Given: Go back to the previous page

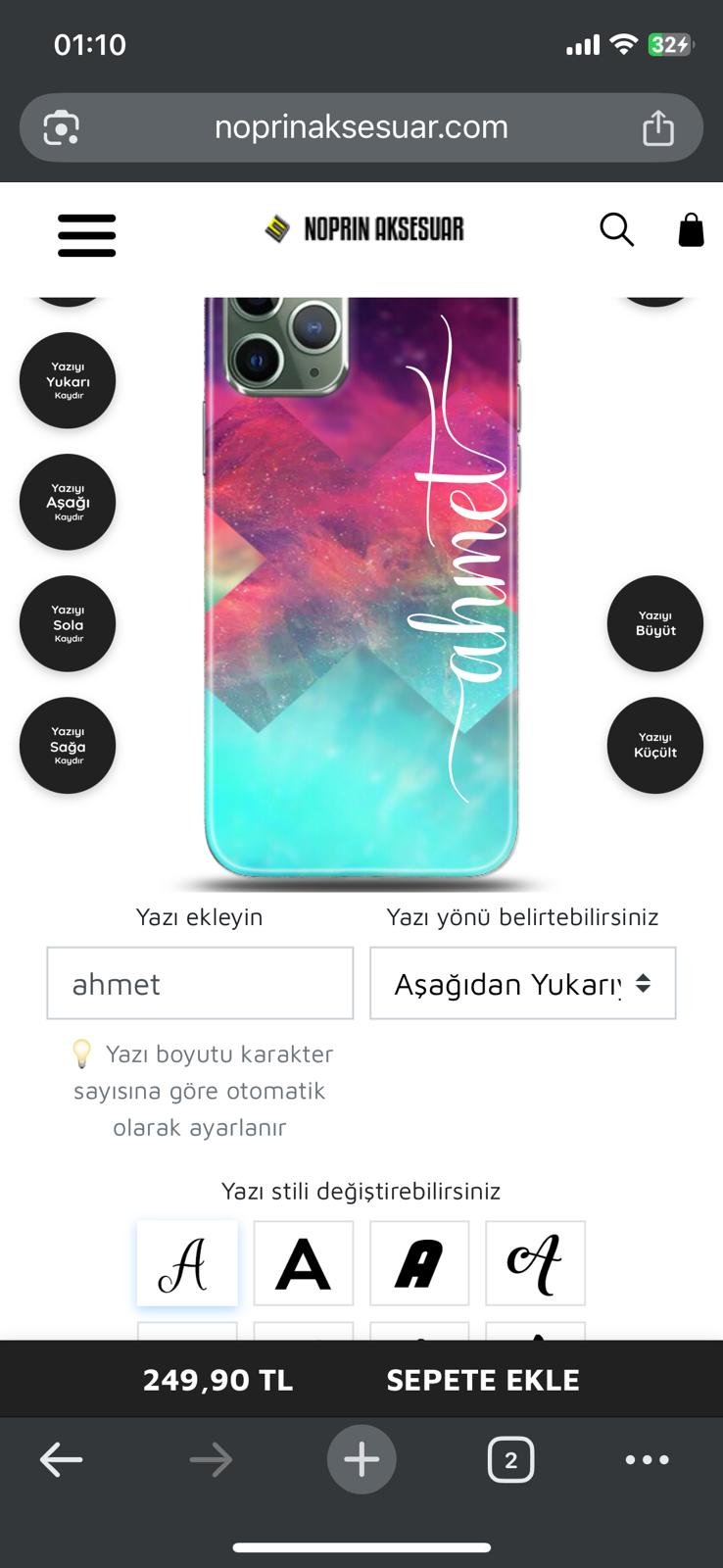Looking at the screenshot, I should pyautogui.click(x=61, y=1460).
